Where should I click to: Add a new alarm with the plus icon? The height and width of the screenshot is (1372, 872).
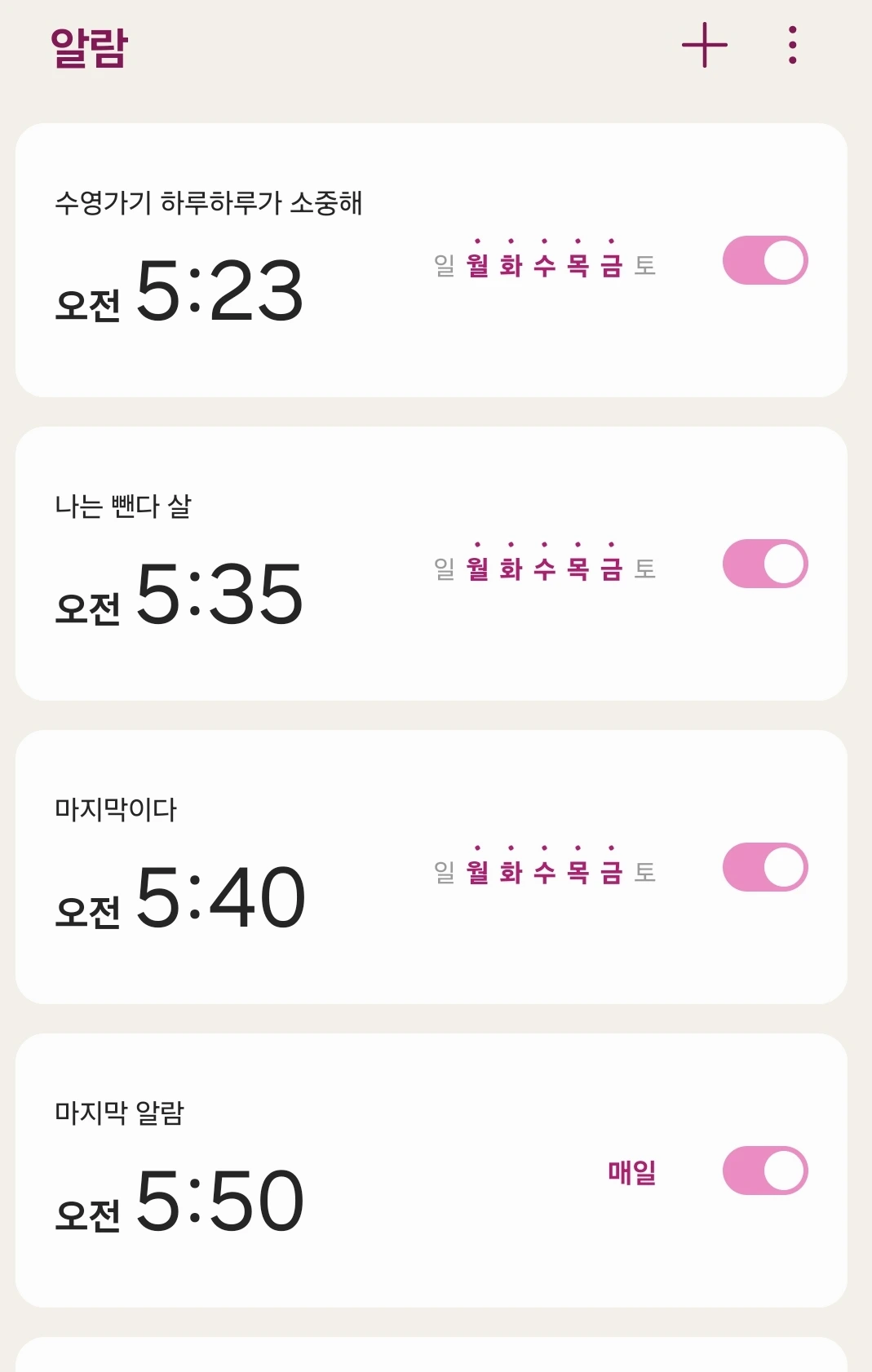pyautogui.click(x=704, y=45)
